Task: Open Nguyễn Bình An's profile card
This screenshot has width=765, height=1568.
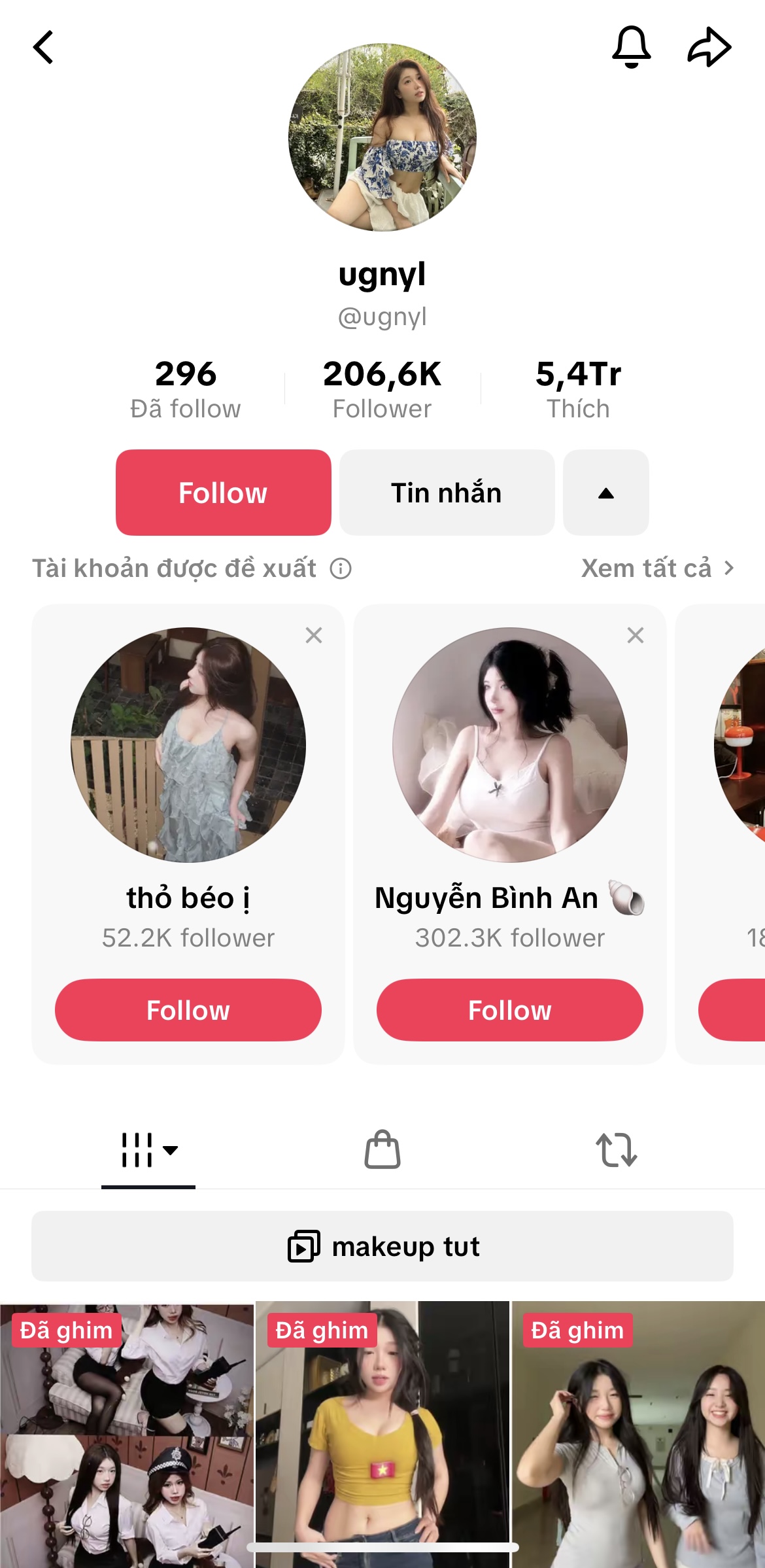Action: click(x=509, y=744)
